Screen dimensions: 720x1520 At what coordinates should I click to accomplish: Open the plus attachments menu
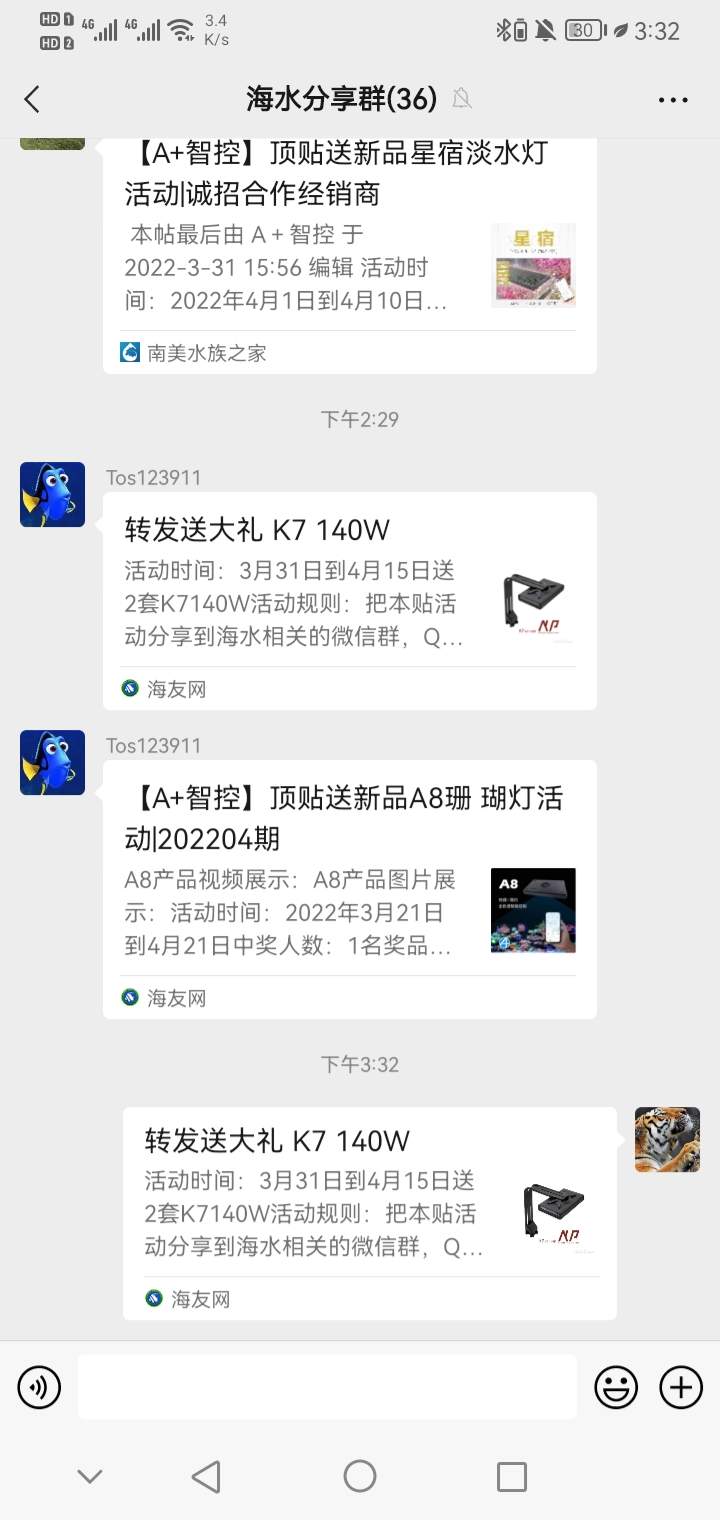[681, 1387]
